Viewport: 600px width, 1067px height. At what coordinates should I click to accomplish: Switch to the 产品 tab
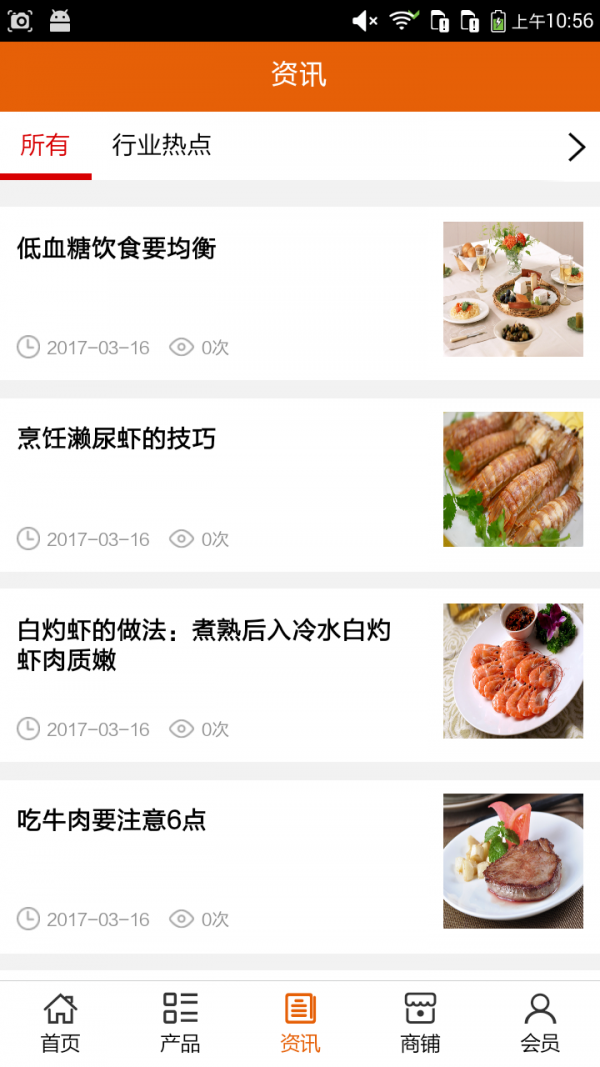(180, 1023)
